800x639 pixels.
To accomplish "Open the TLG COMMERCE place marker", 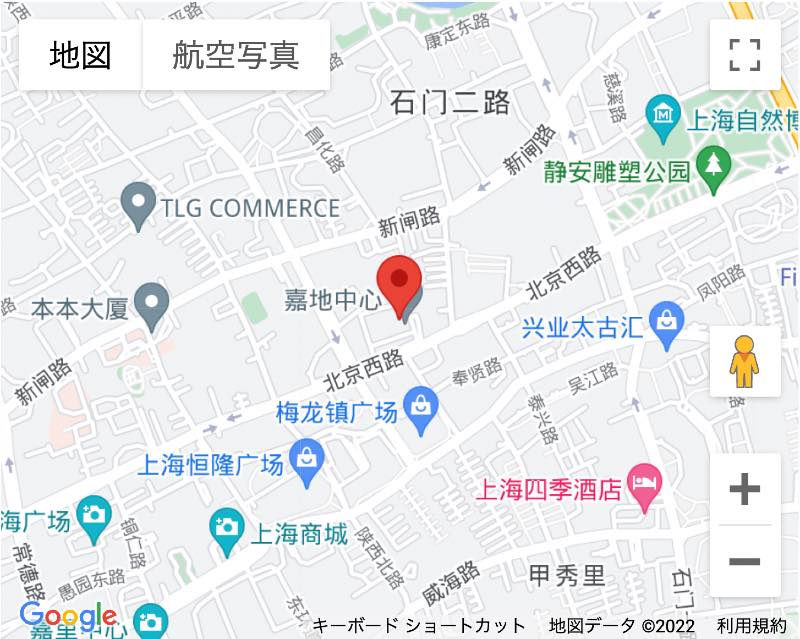I will 136,205.
